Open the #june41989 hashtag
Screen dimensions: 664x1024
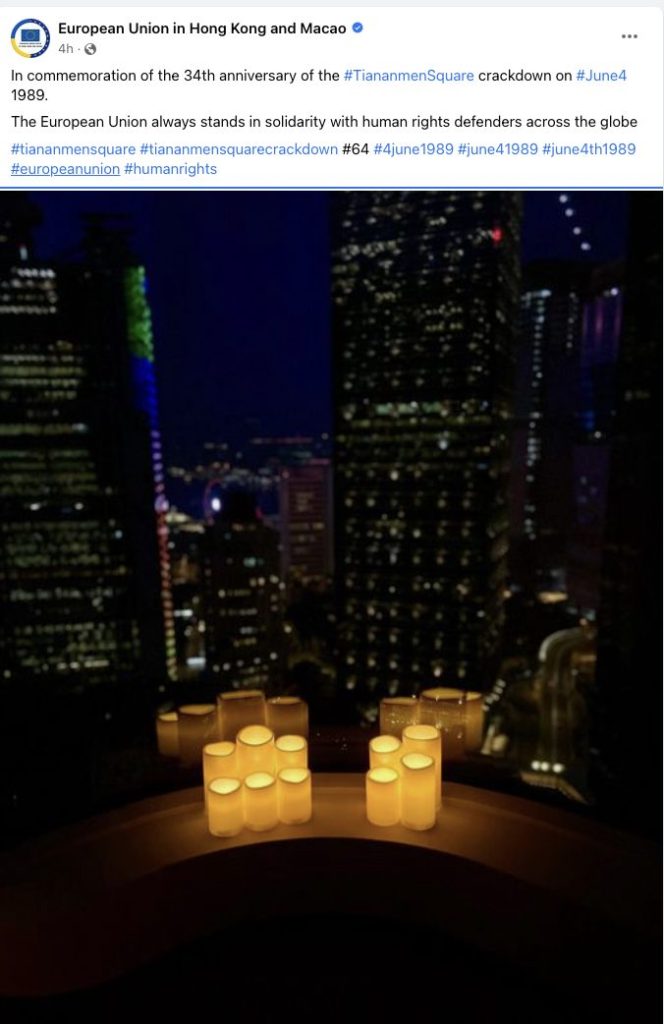pos(497,149)
